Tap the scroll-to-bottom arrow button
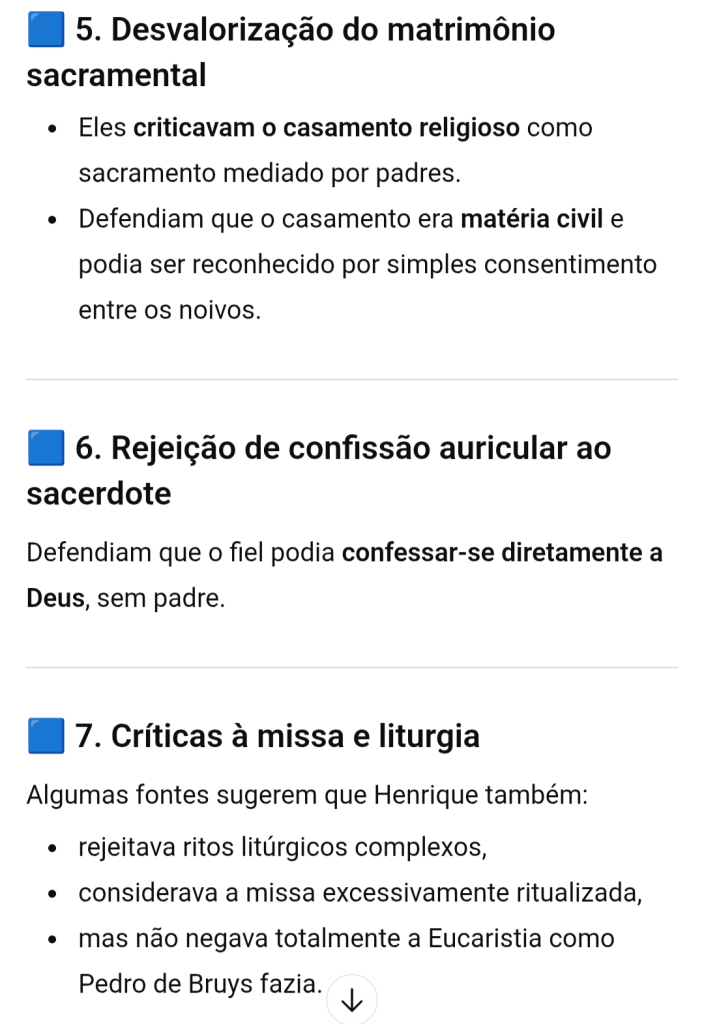 (x=352, y=999)
